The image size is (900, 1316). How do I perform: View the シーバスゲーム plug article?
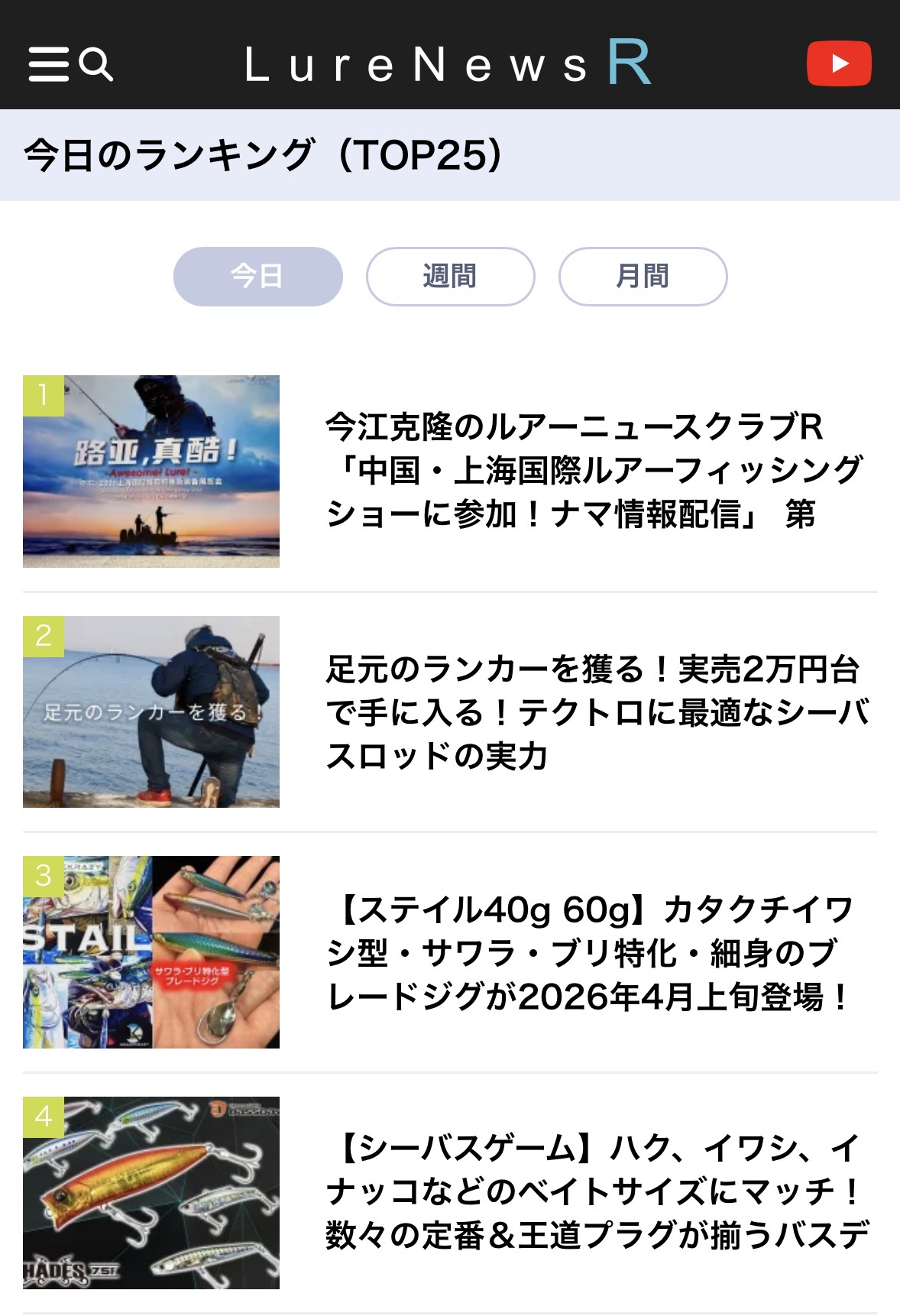(596, 1192)
